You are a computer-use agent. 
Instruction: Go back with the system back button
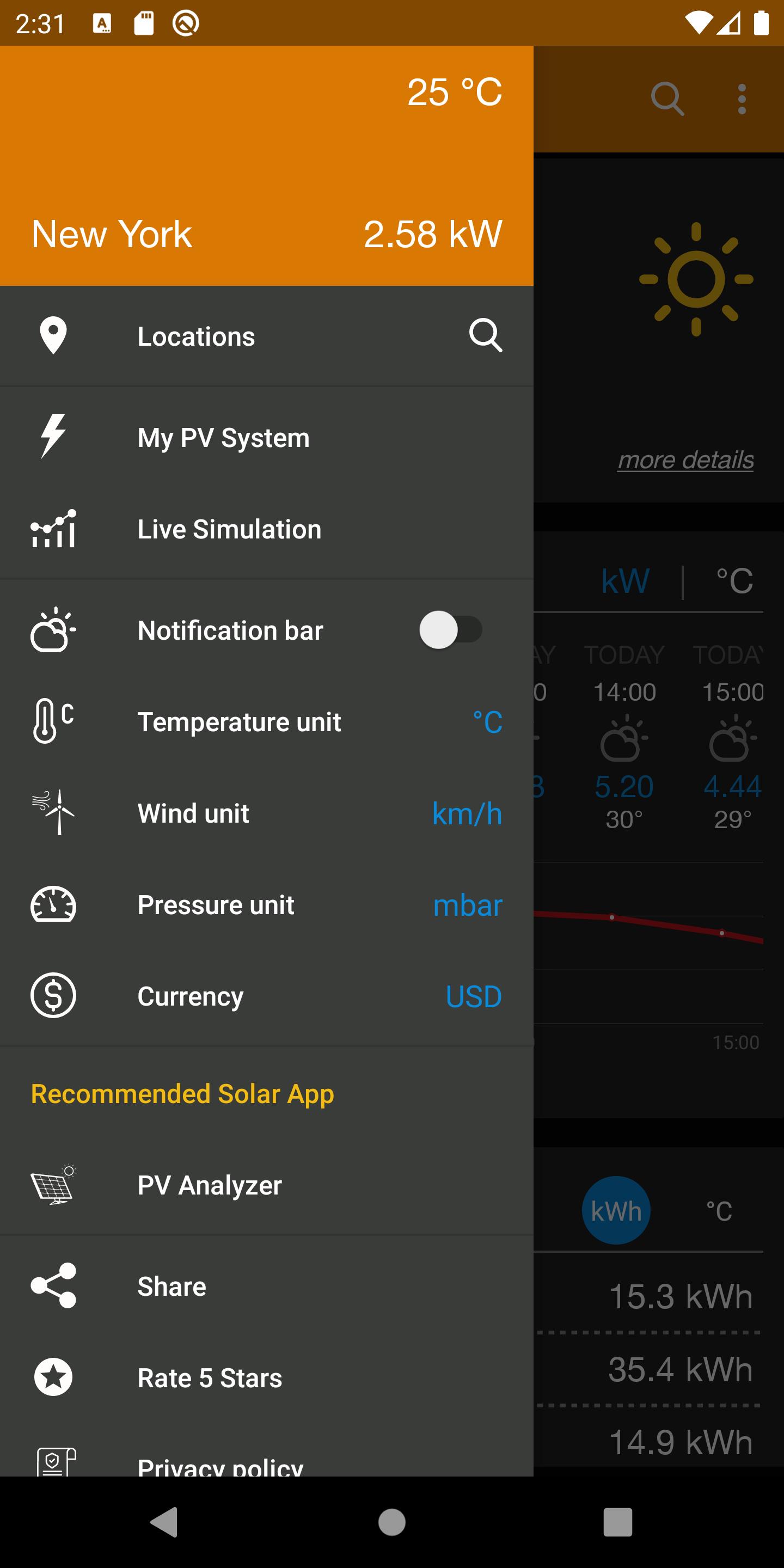[164, 1522]
